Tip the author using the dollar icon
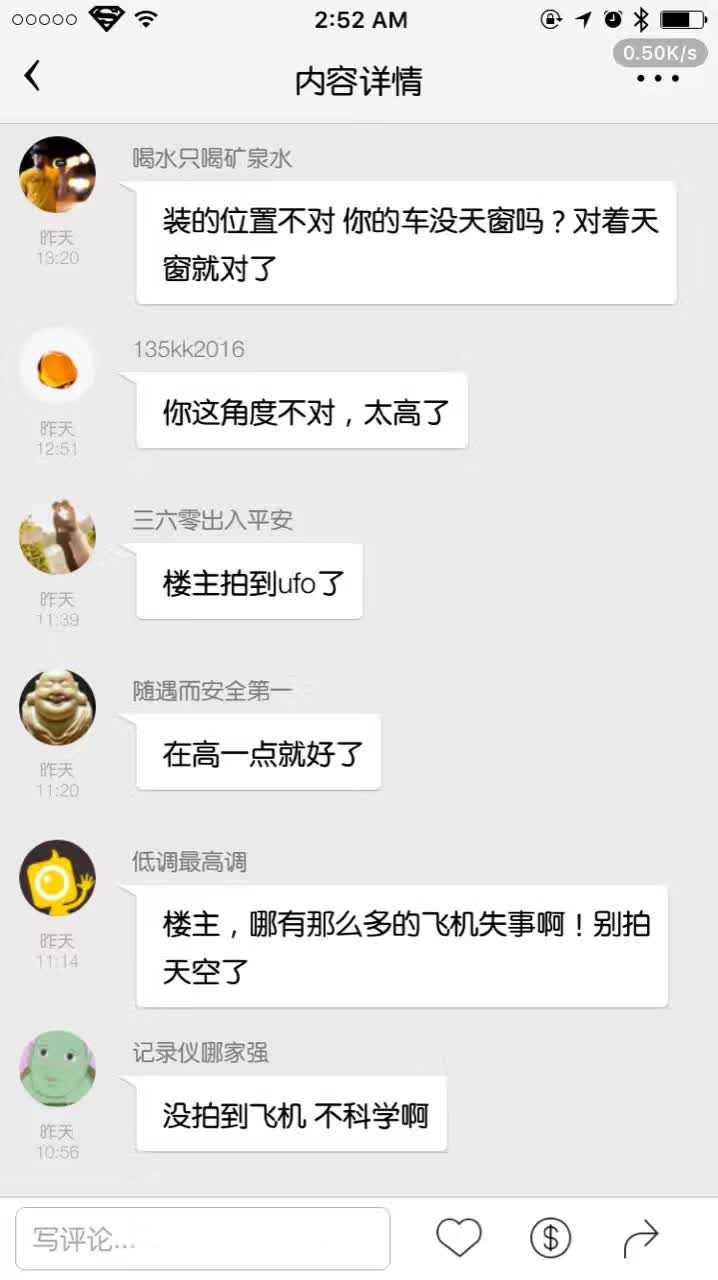This screenshot has width=718, height=1280. click(550, 1238)
